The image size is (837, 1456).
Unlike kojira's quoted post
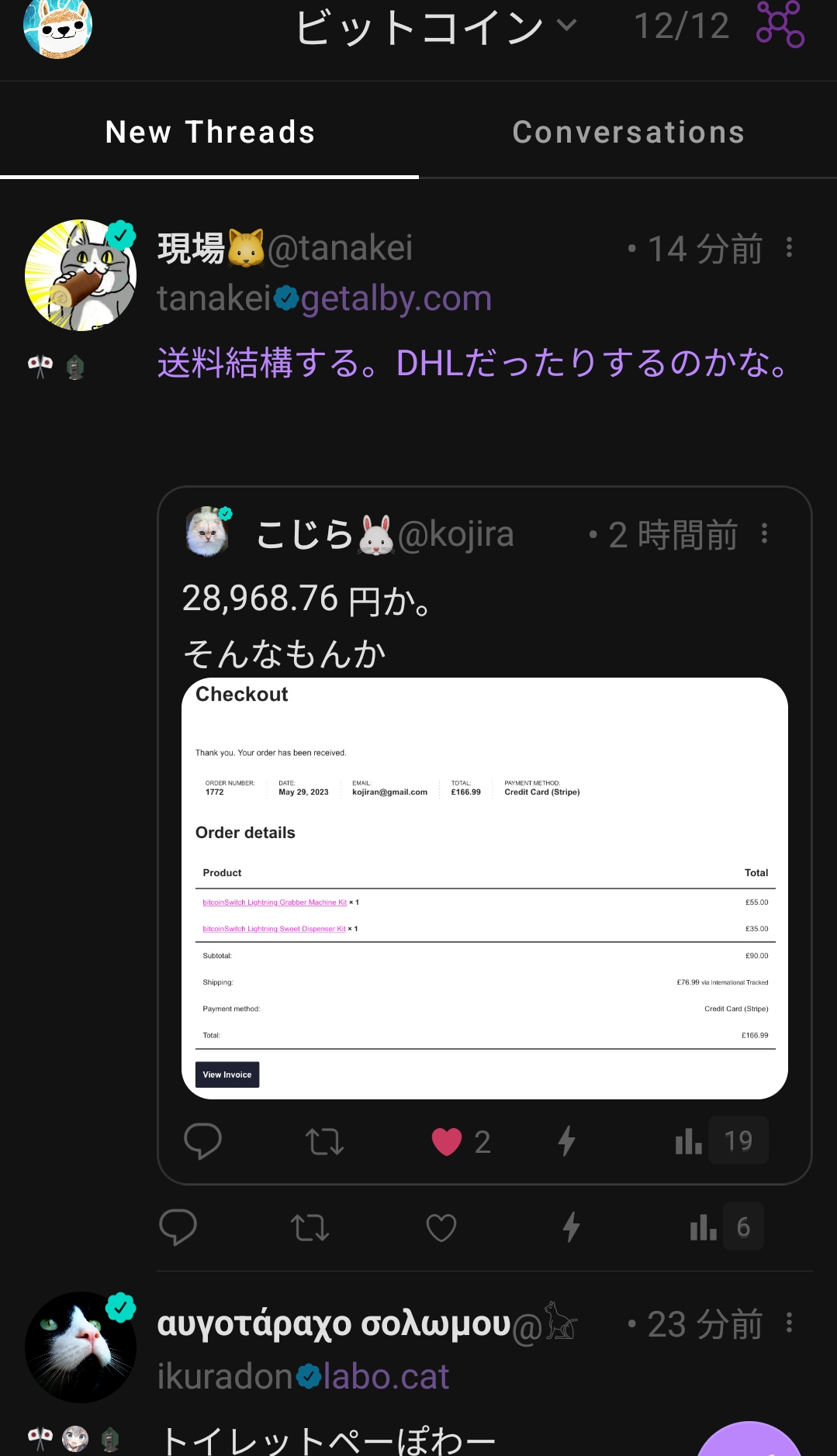[x=447, y=1141]
